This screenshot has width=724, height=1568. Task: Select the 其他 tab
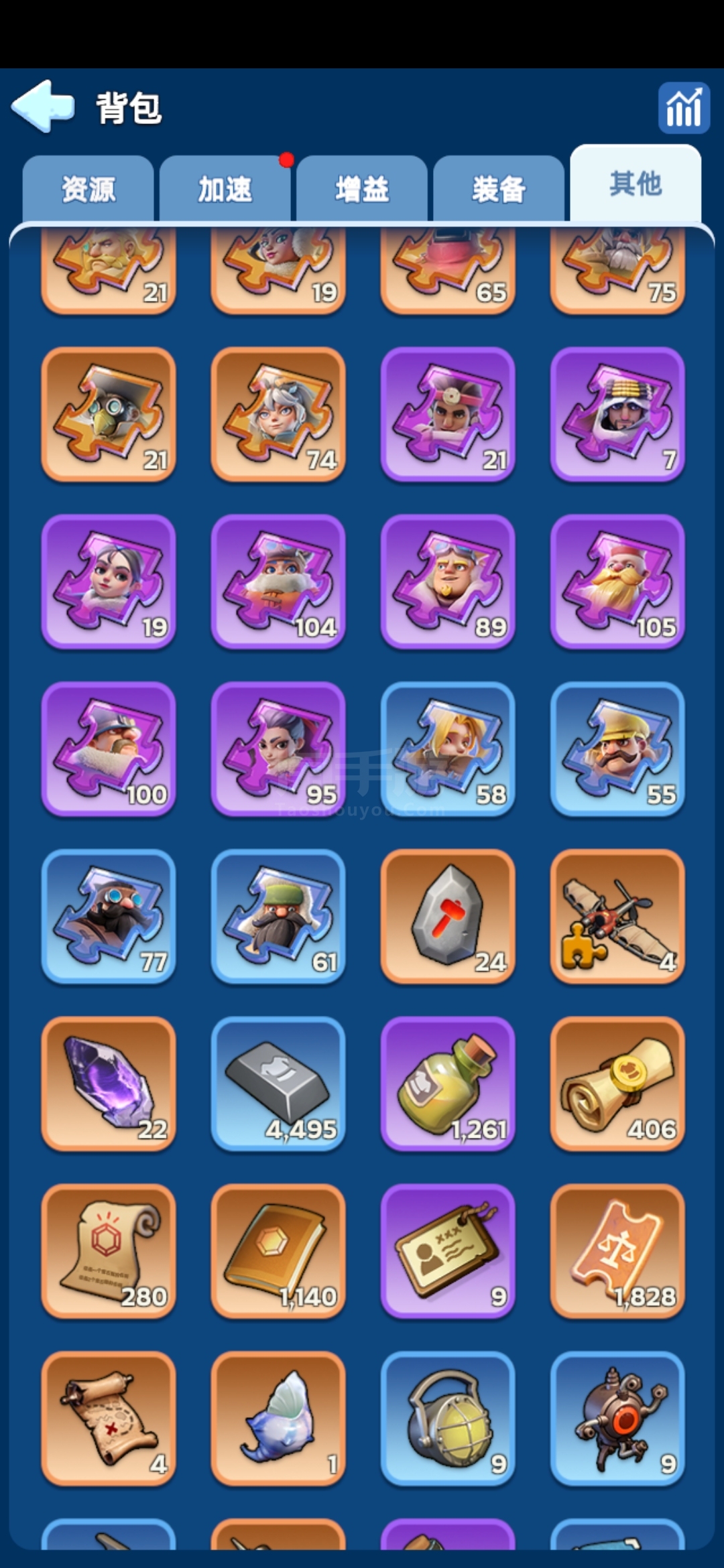click(636, 184)
